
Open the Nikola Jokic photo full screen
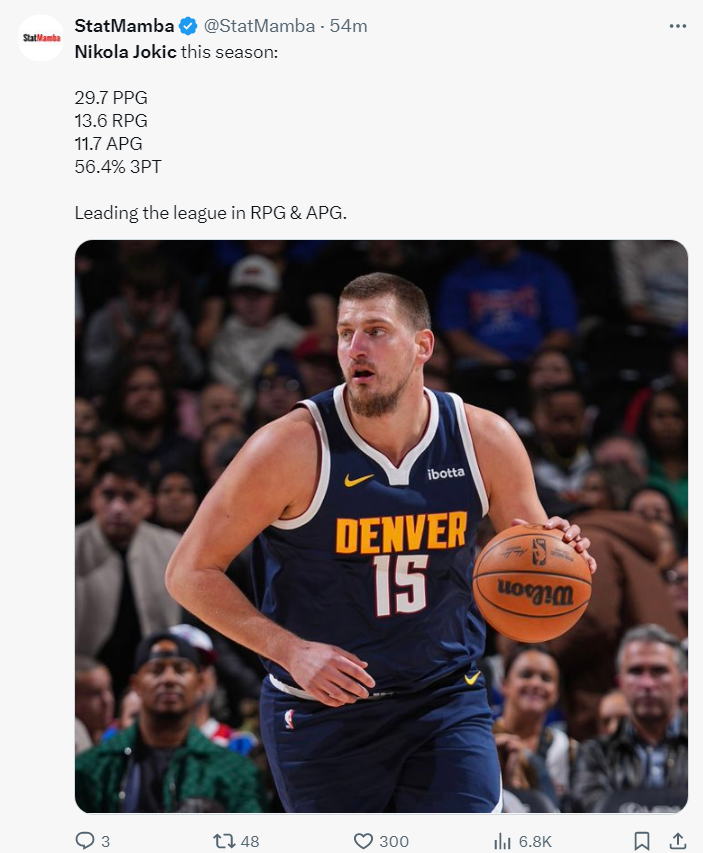coord(381,526)
